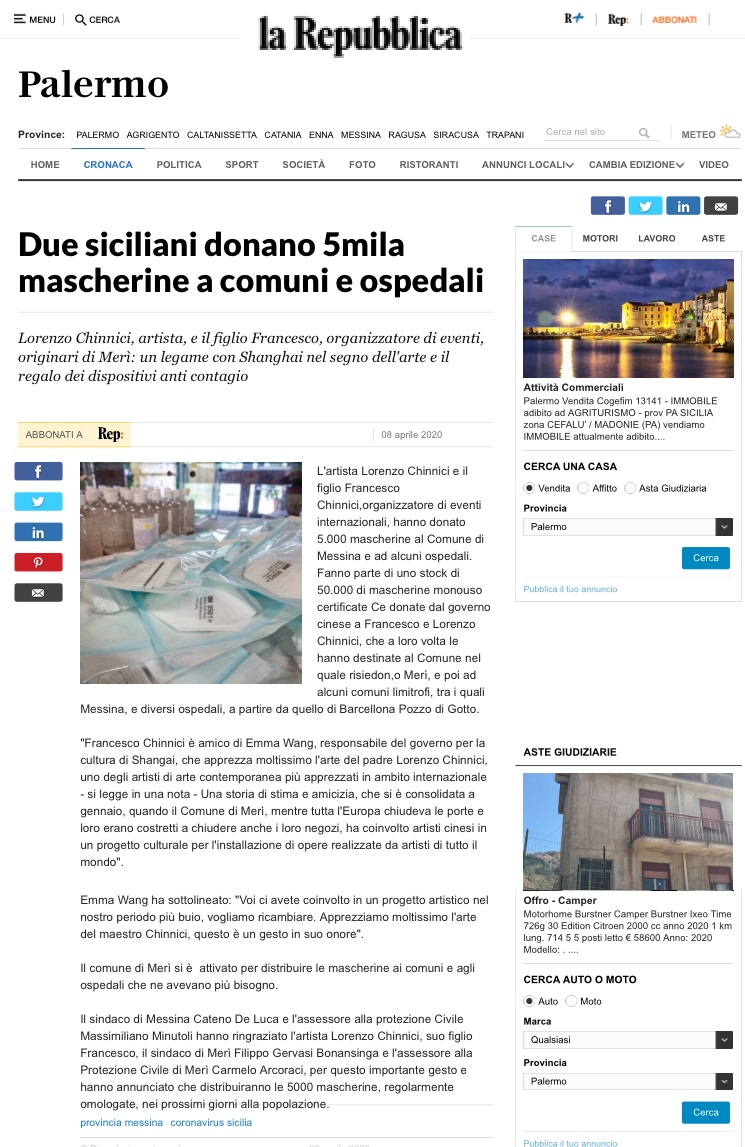Share article via email icon at top

(721, 206)
